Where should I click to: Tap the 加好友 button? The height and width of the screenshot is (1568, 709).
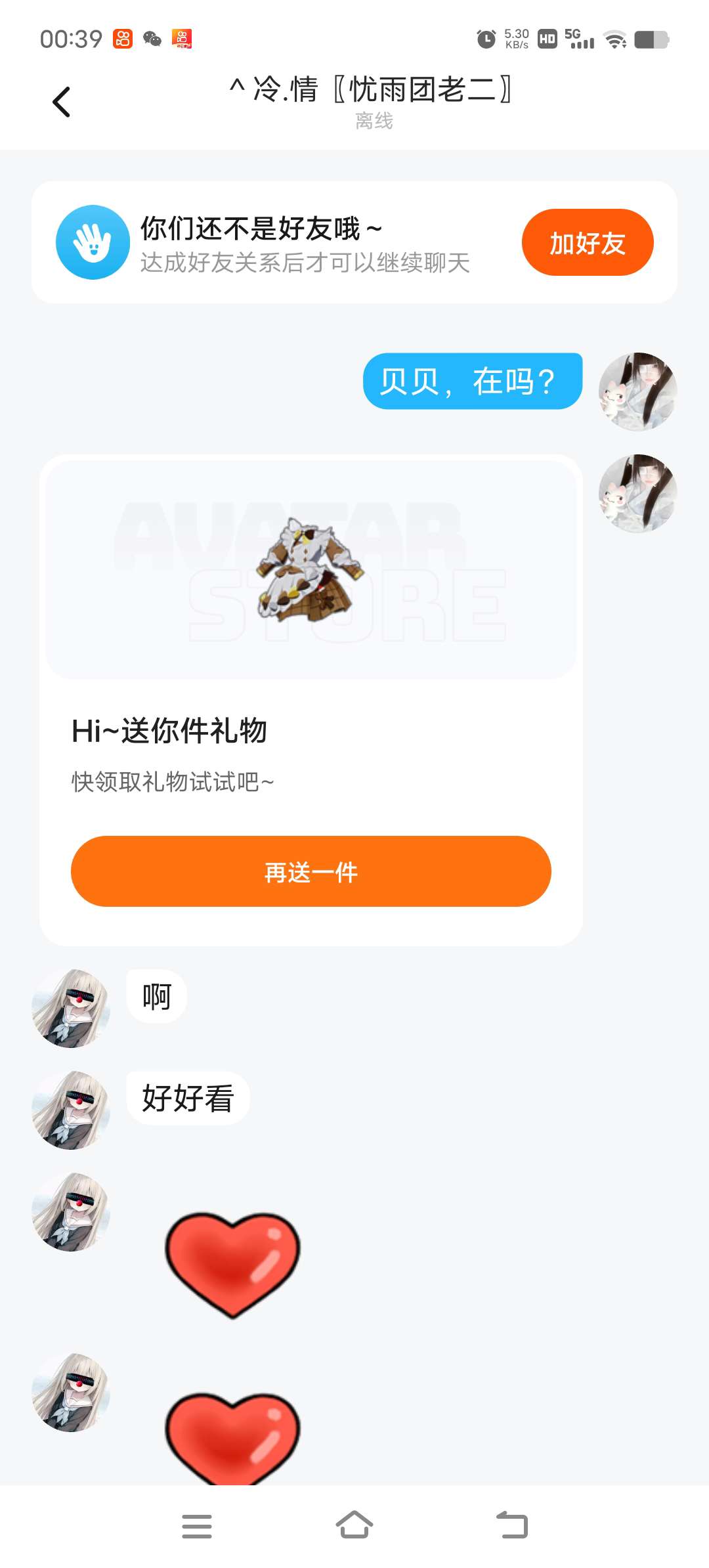(x=588, y=242)
